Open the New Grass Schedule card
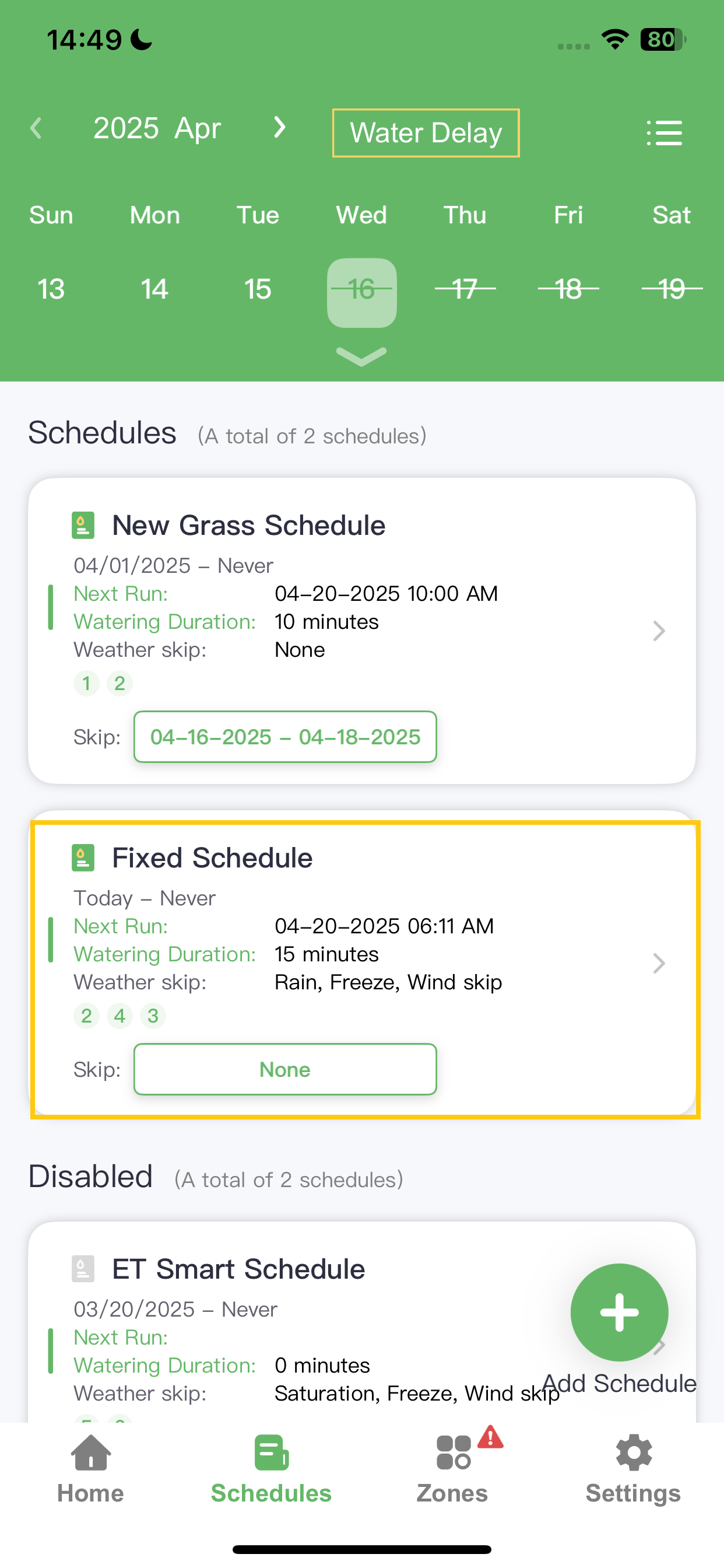 click(x=362, y=631)
